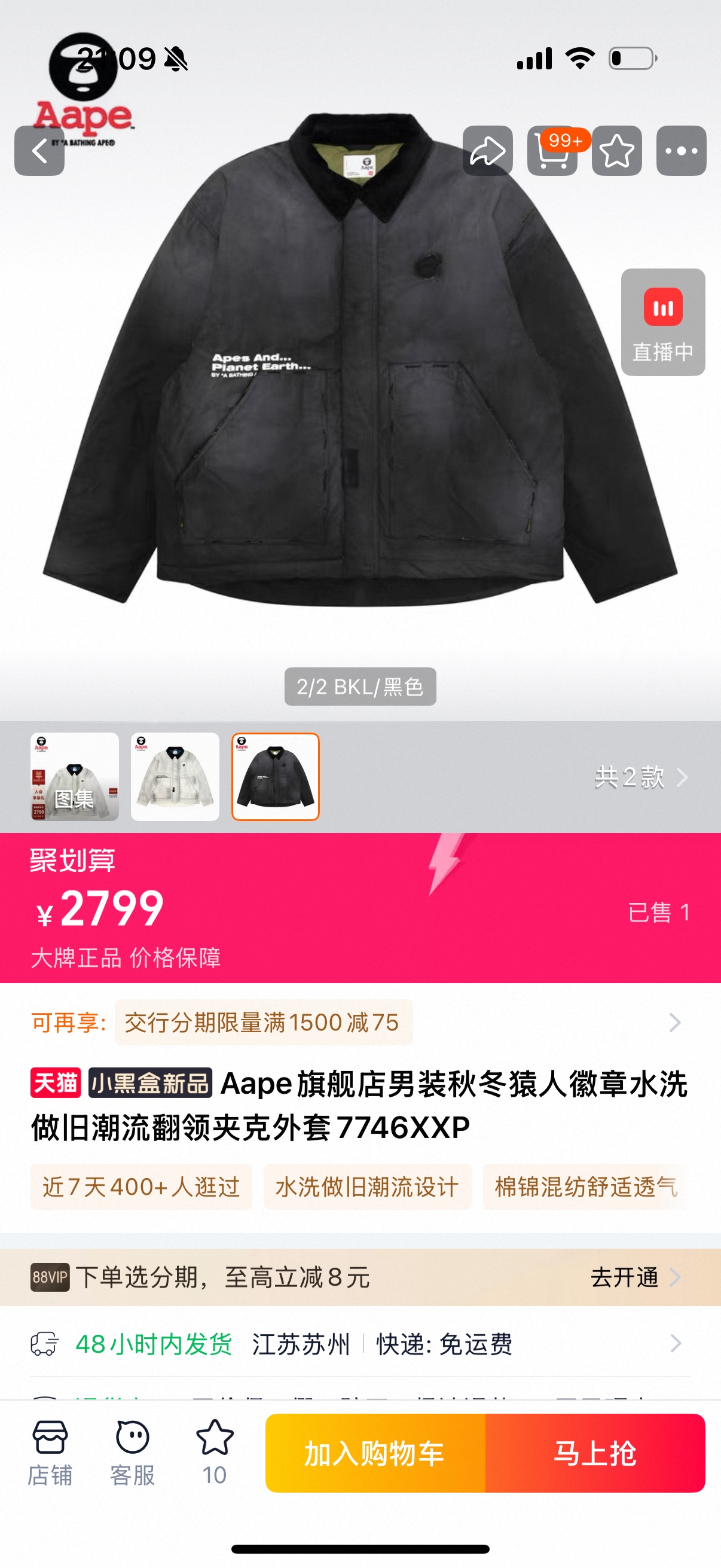View all 共2款 styles
Screen dimensions: 721x1568
coord(641,777)
